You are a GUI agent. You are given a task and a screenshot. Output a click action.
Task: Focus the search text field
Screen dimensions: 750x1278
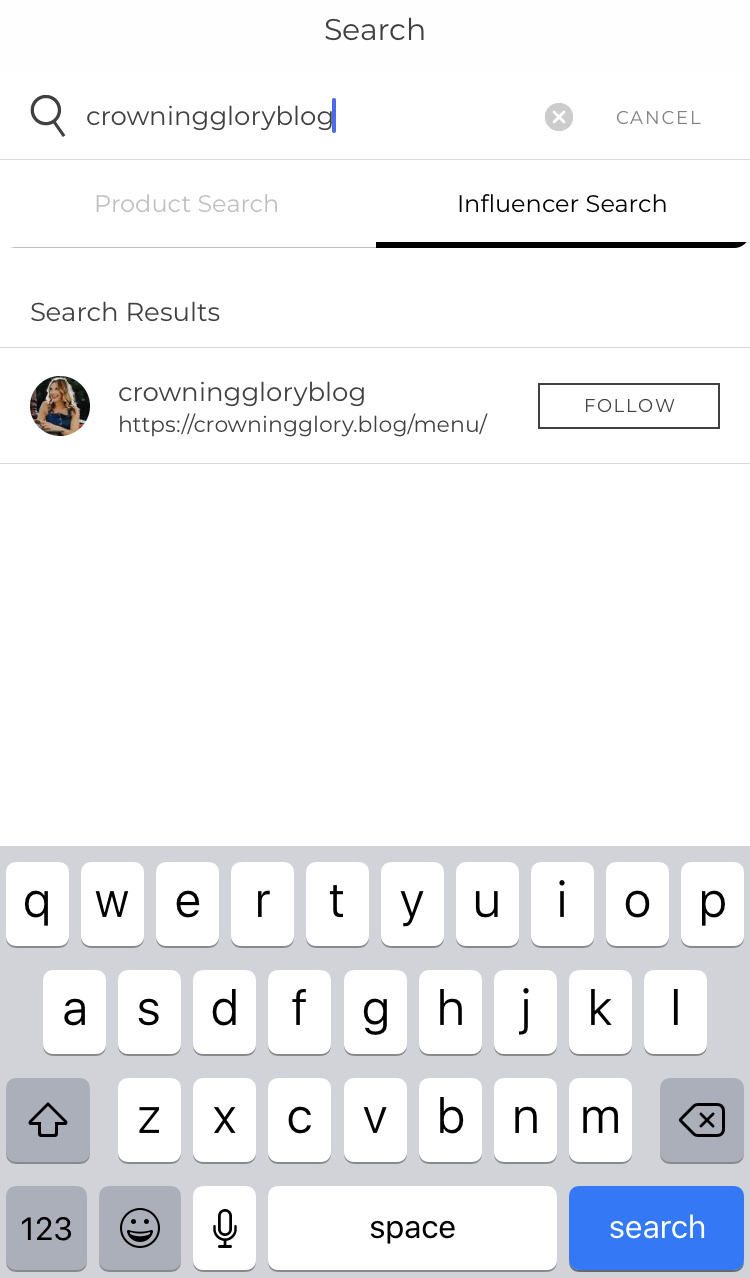point(300,116)
